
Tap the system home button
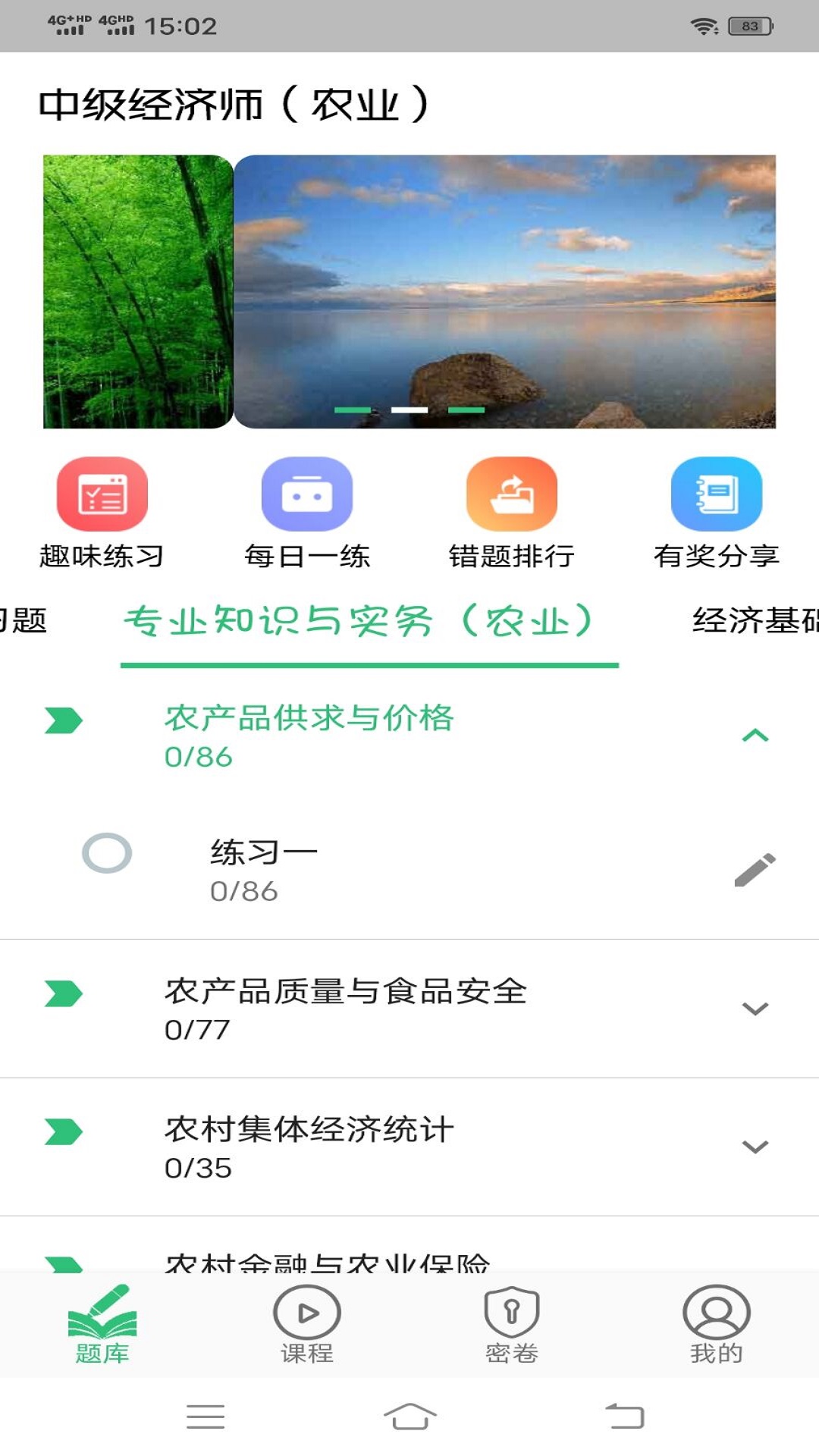(409, 1416)
